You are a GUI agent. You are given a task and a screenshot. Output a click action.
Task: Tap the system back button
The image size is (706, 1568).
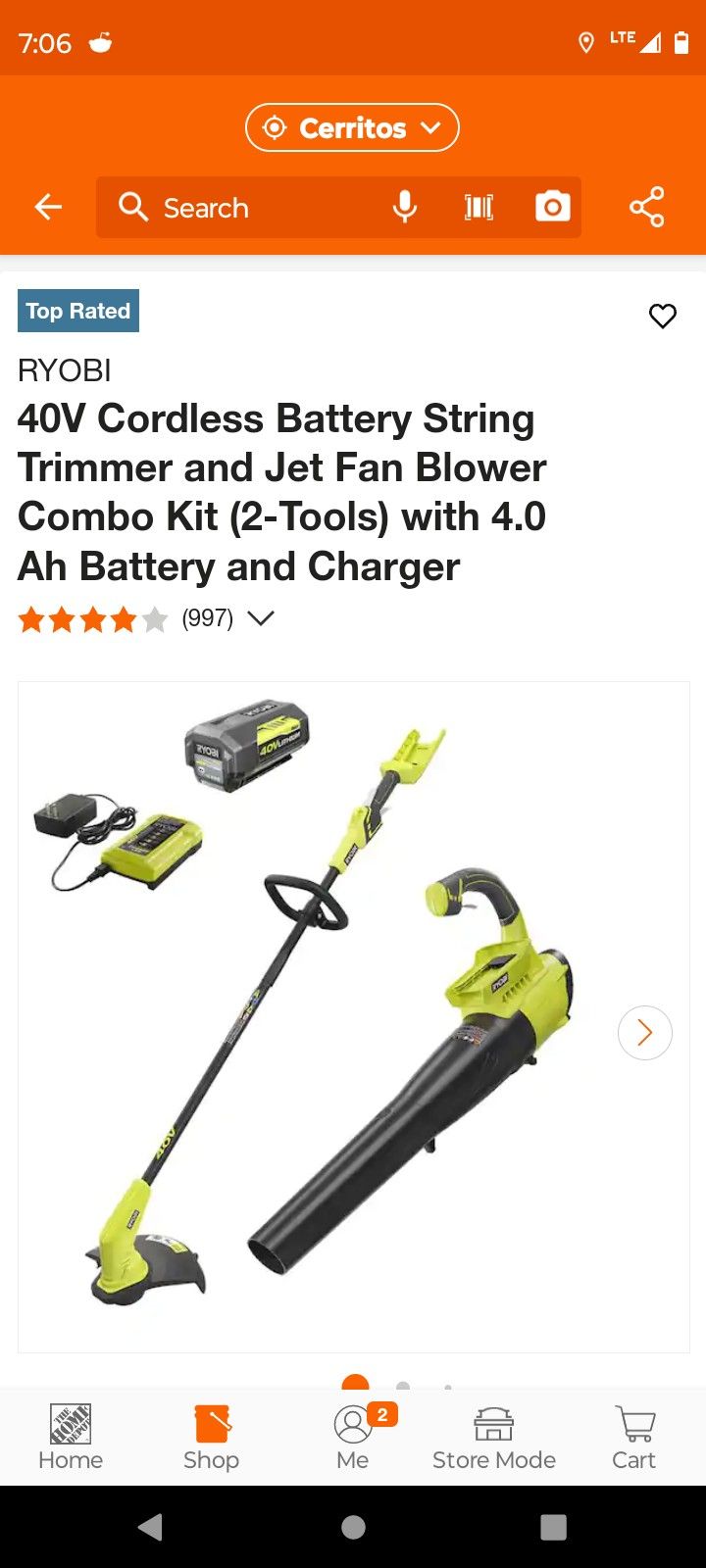tap(150, 1527)
